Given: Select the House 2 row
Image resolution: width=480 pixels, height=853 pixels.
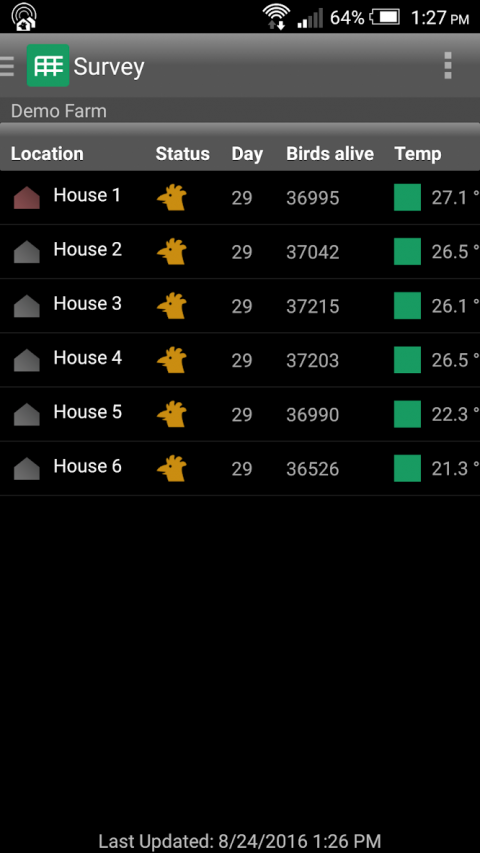Looking at the screenshot, I should (240, 252).
